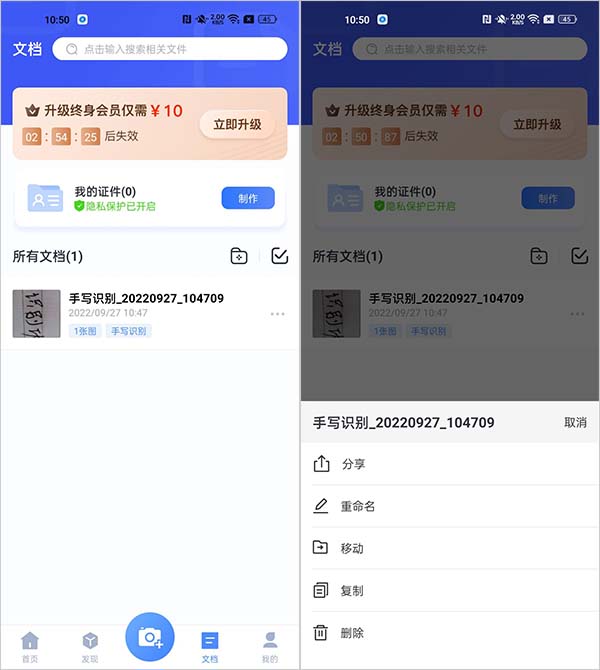Select the 文档 tab in bottom navigation
This screenshot has height=670, width=600.
[x=210, y=646]
